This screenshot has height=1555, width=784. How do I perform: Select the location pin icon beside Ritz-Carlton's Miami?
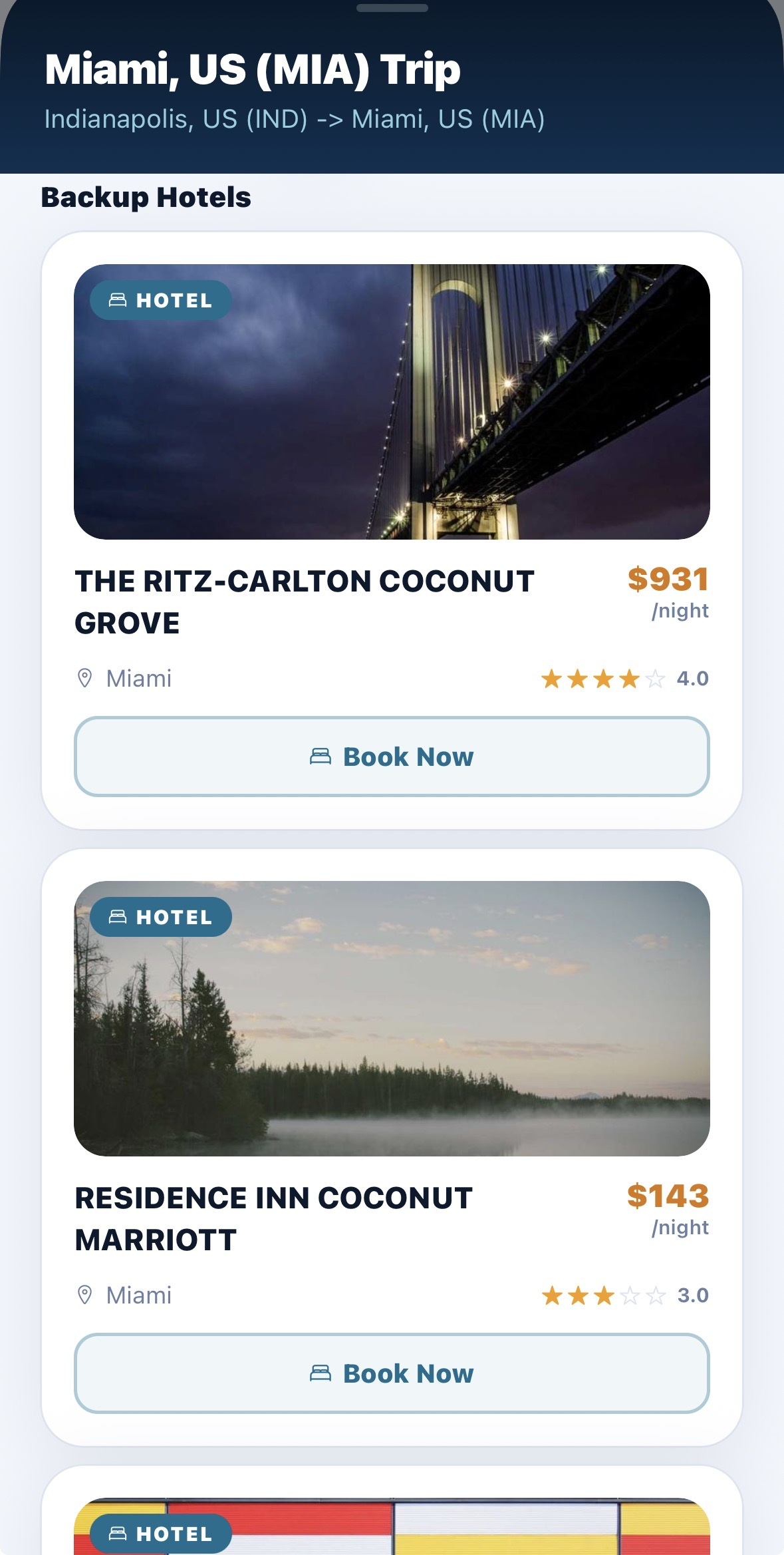coord(85,677)
